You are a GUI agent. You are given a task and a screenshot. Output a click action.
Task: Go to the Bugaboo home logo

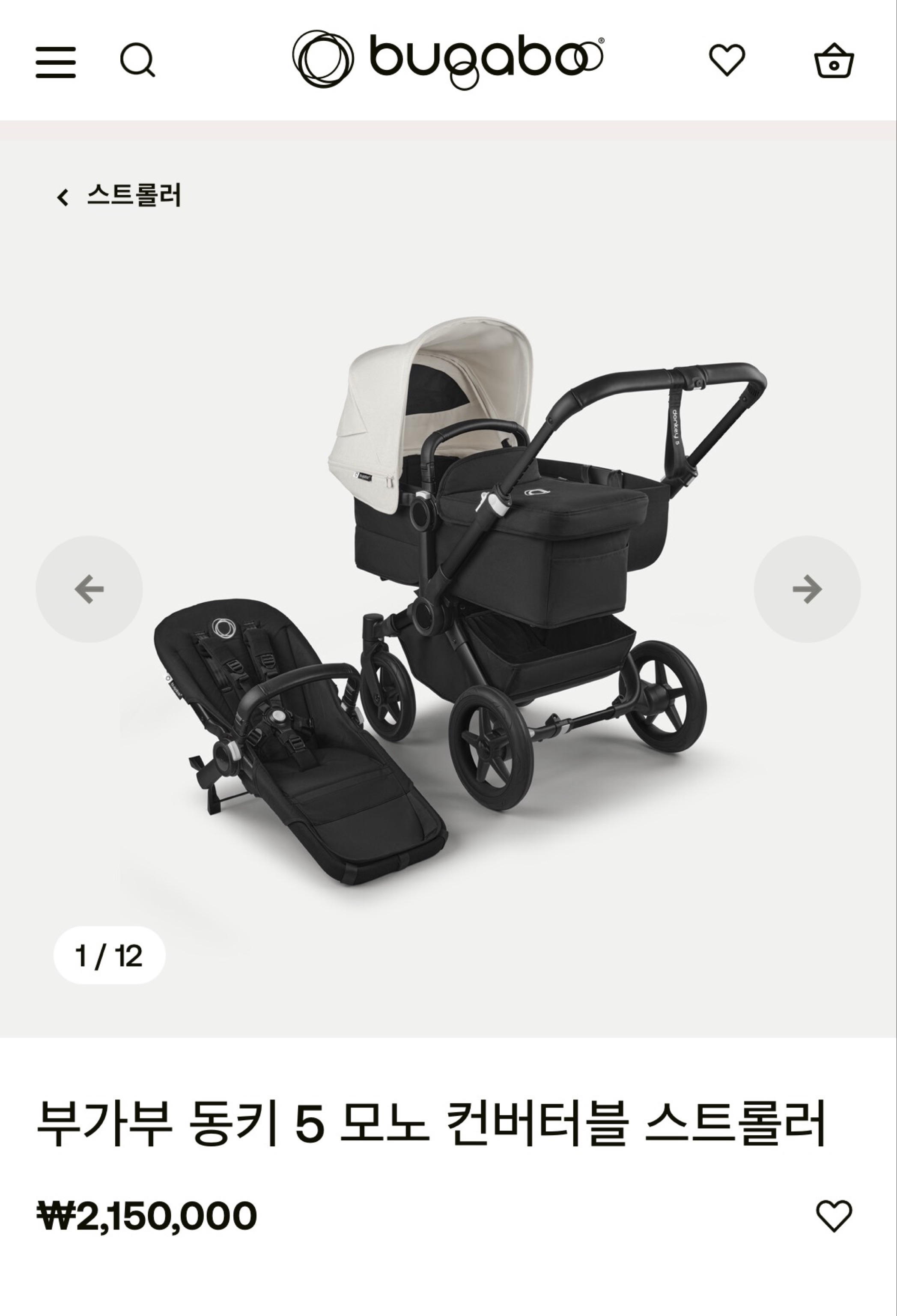point(448,60)
